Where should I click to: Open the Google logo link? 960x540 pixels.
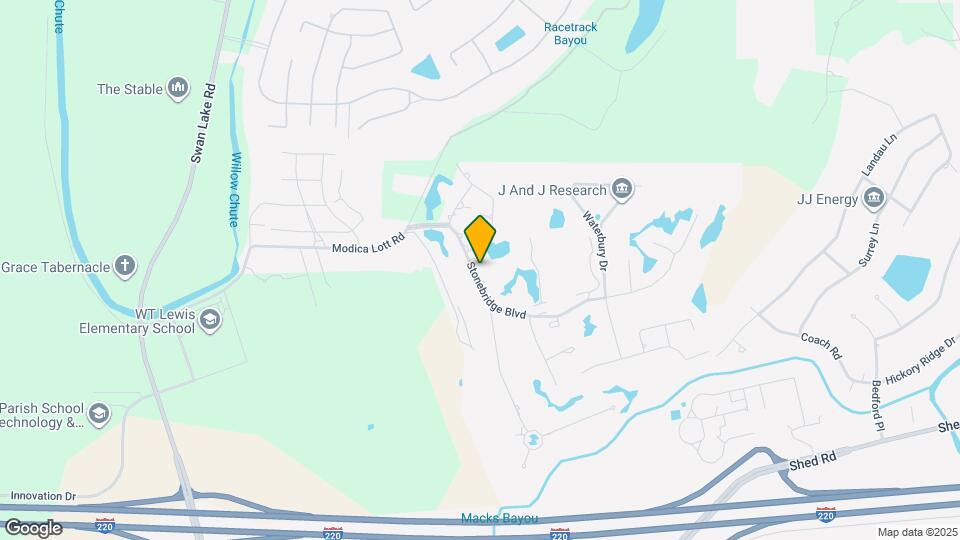click(33, 527)
